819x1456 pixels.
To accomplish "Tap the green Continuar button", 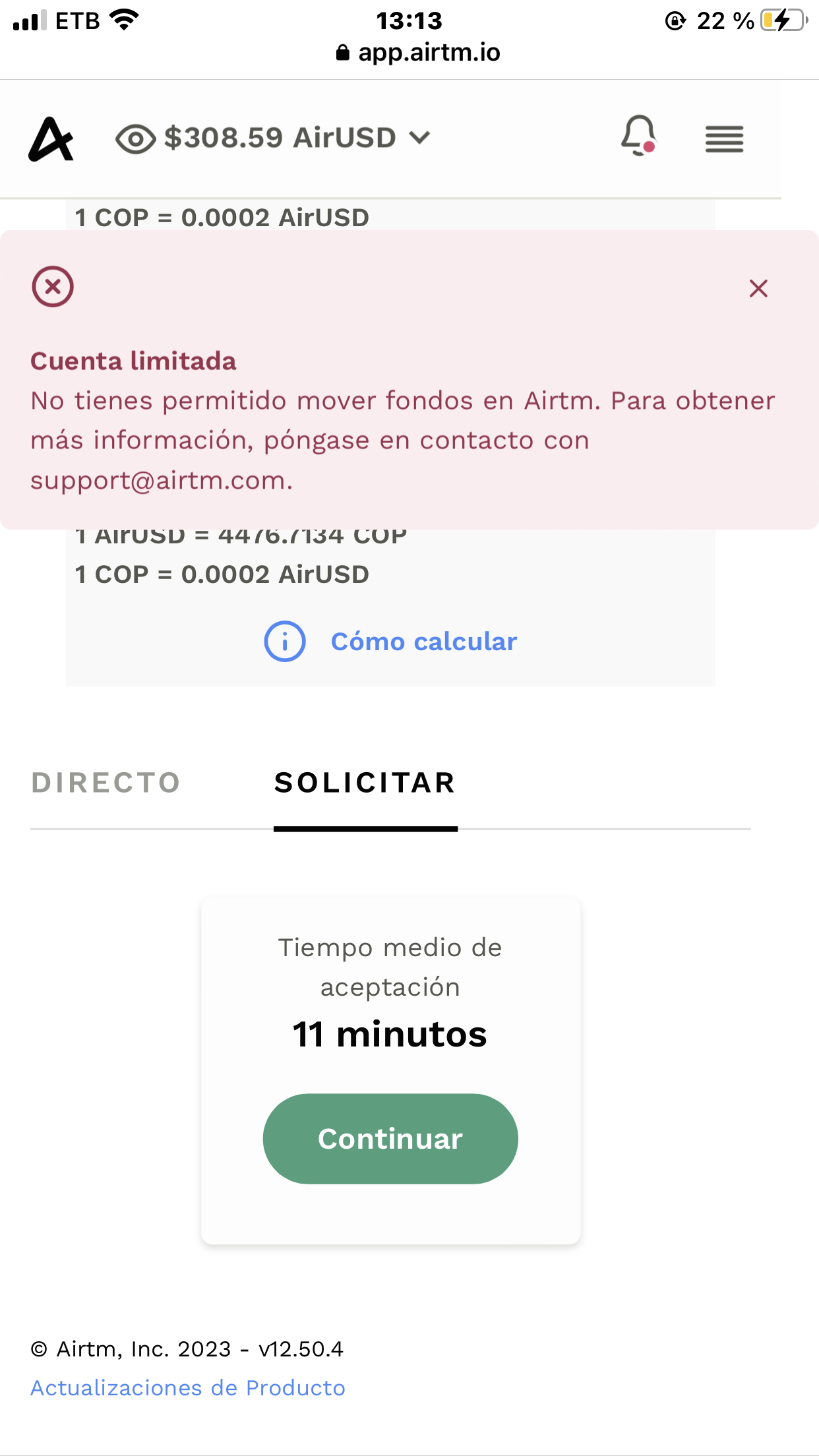I will [390, 1139].
